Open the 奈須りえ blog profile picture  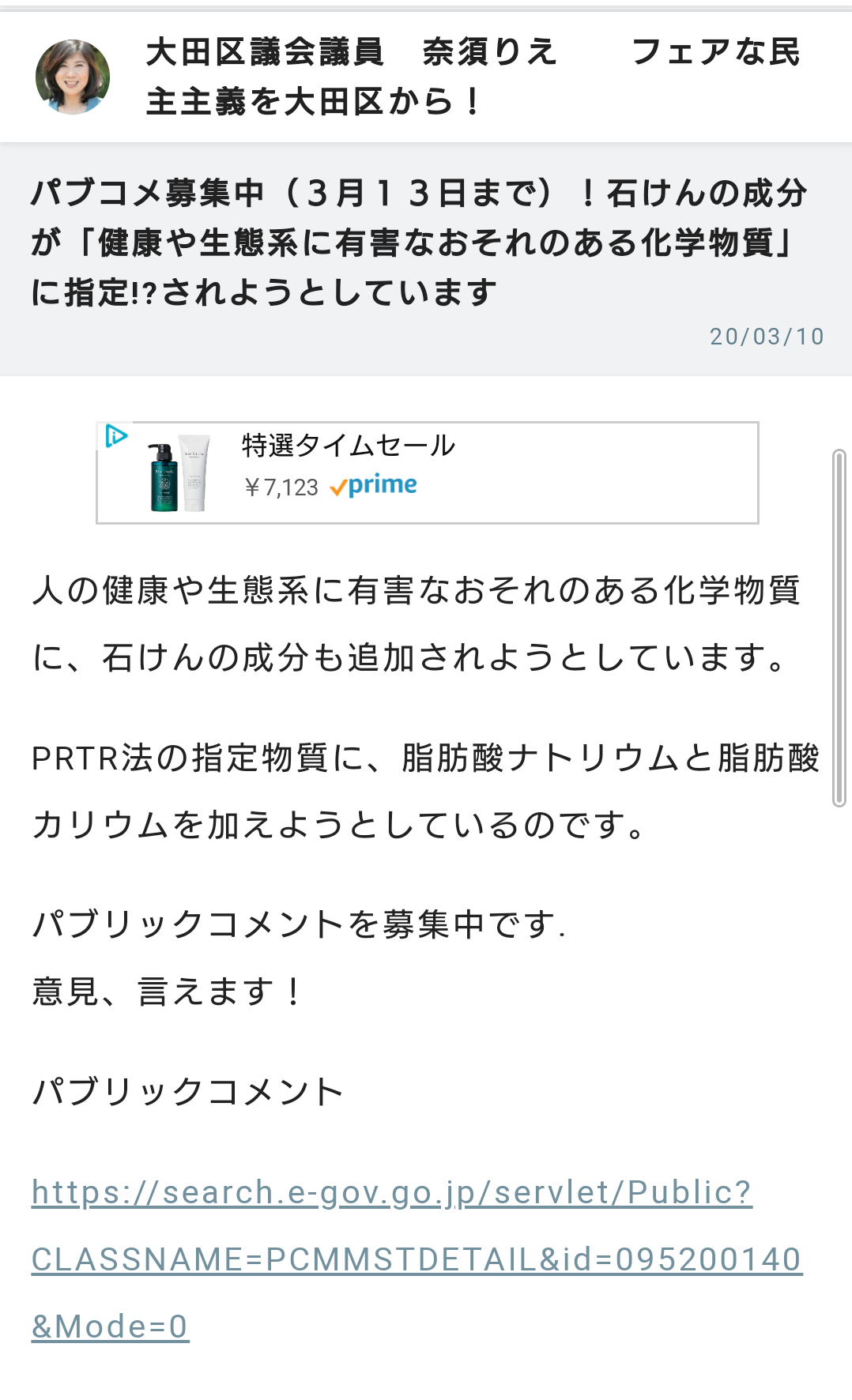point(73,77)
